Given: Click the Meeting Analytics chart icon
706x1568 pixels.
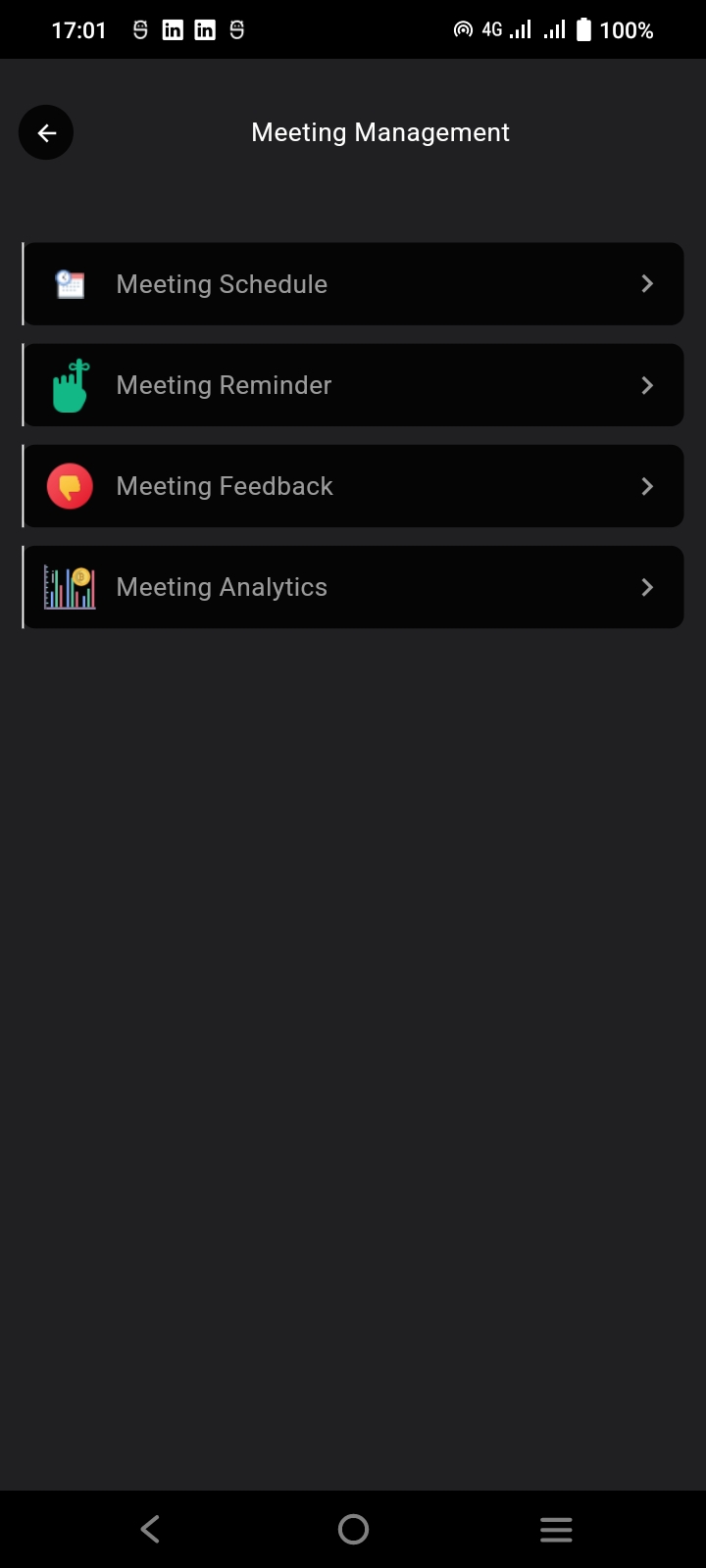Looking at the screenshot, I should tap(69, 586).
